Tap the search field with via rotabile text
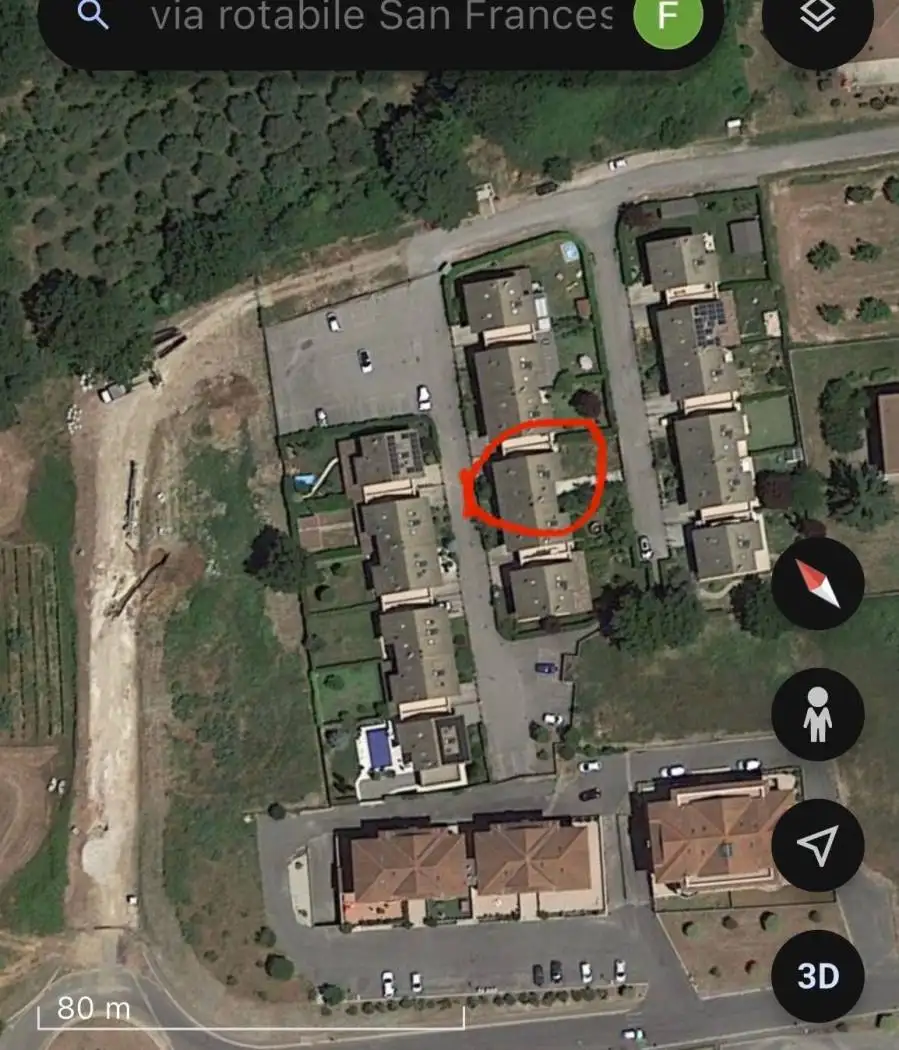The image size is (899, 1050). click(x=380, y=17)
